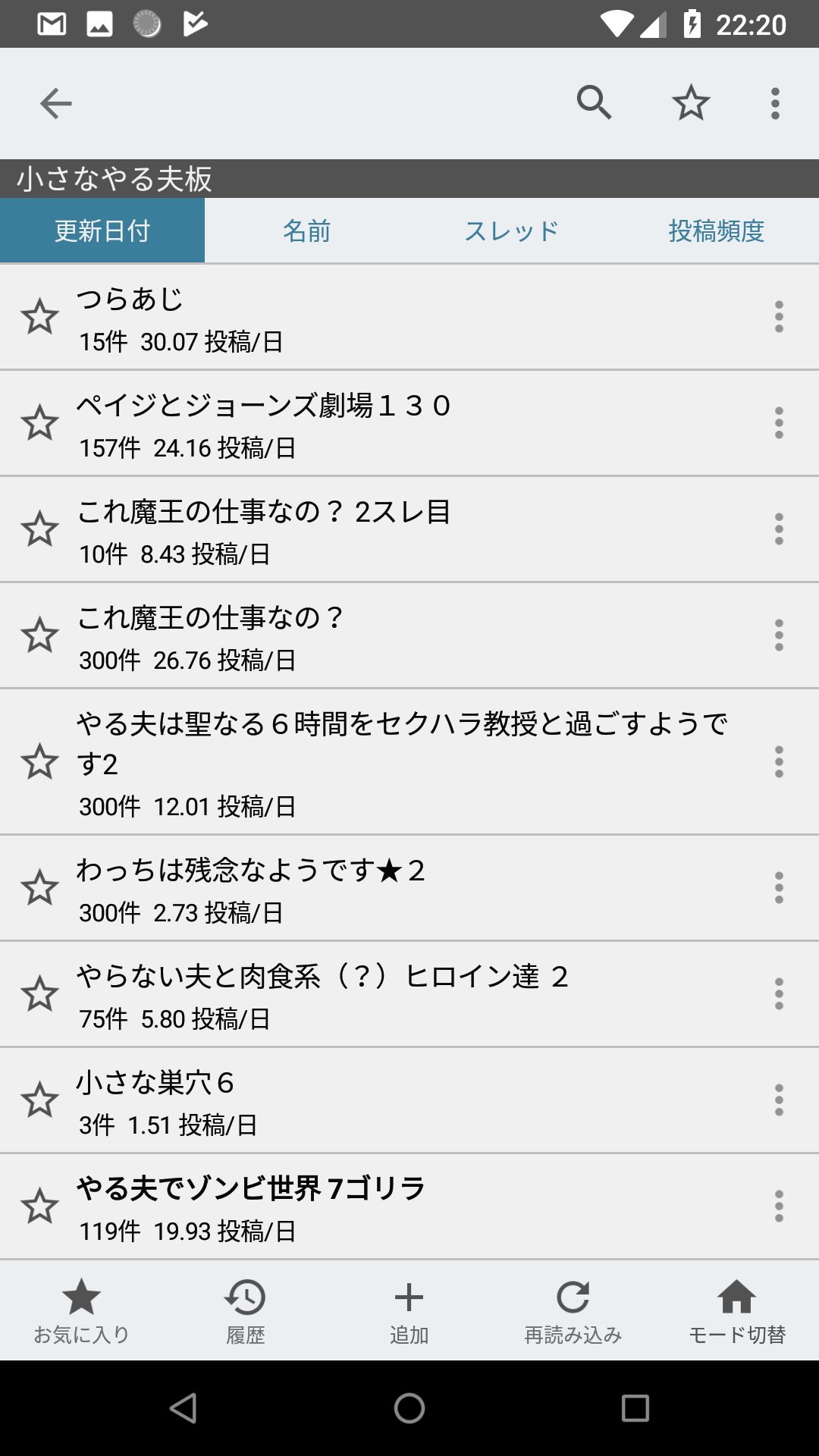Switch to the 名前 sort tab
Image resolution: width=819 pixels, height=1456 pixels.
coord(306,231)
